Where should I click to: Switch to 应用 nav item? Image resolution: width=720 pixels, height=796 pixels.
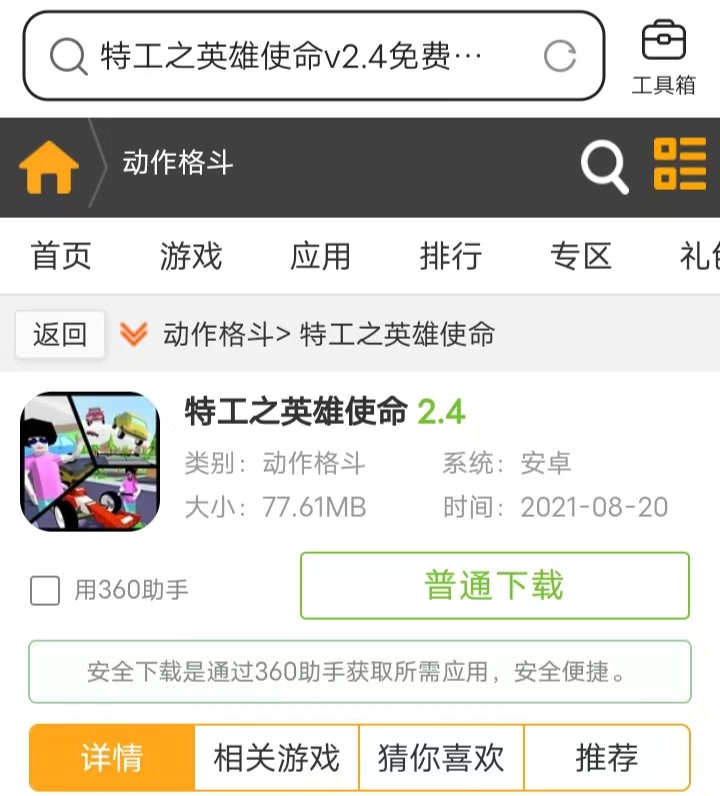(321, 256)
